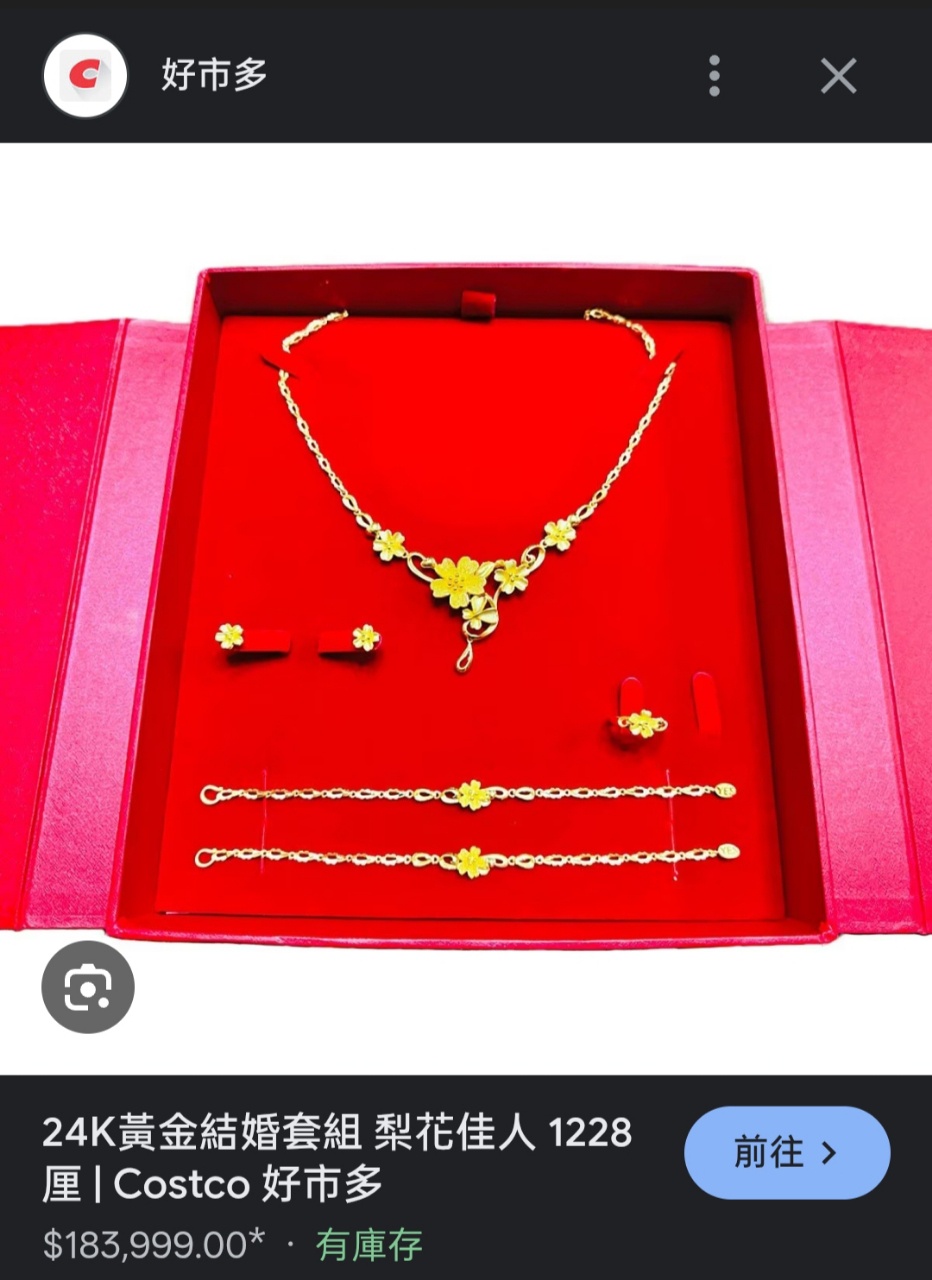
Task: Open the 24K黃金結婚套組 product title link
Action: click(x=337, y=1158)
